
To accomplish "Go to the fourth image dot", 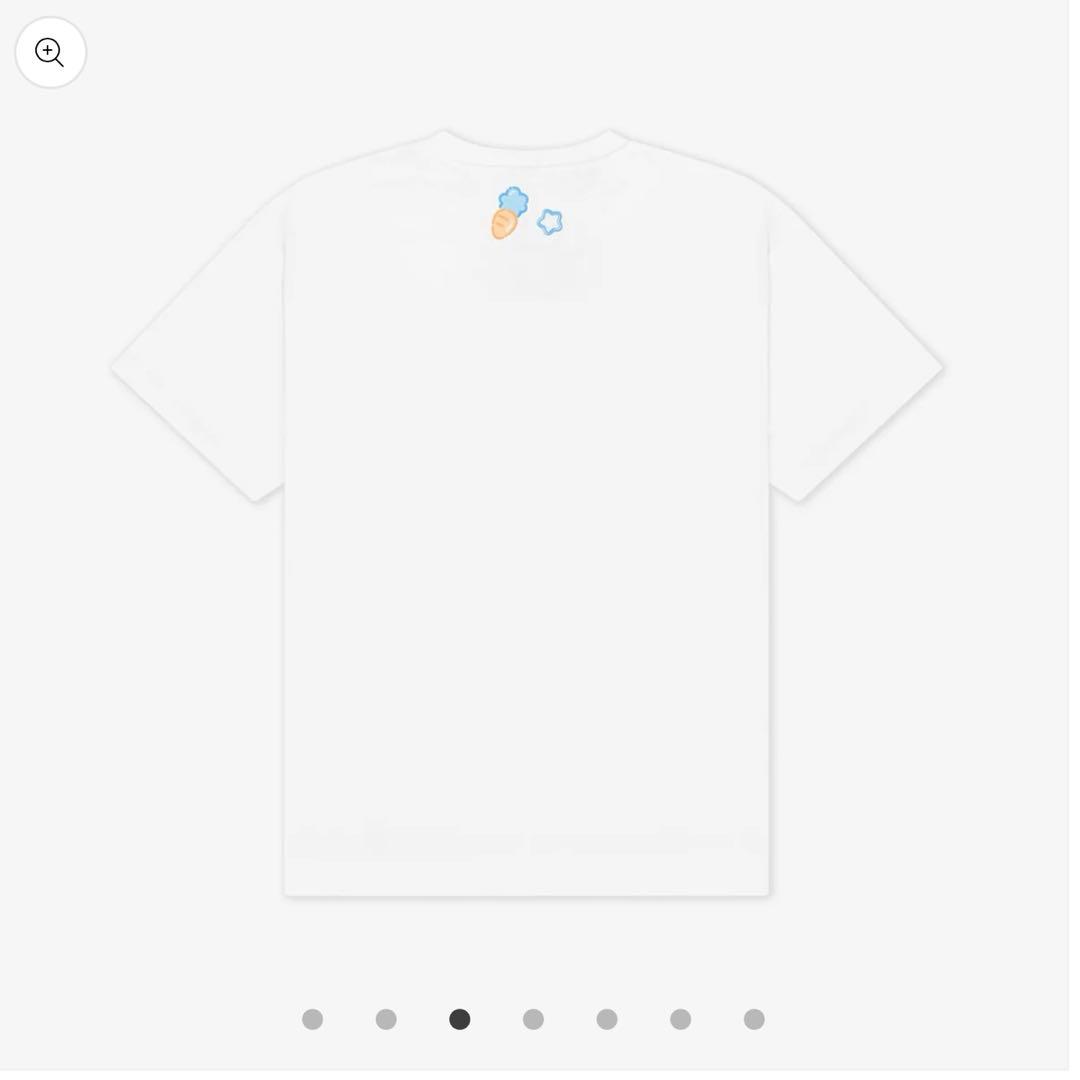I will coord(533,1019).
